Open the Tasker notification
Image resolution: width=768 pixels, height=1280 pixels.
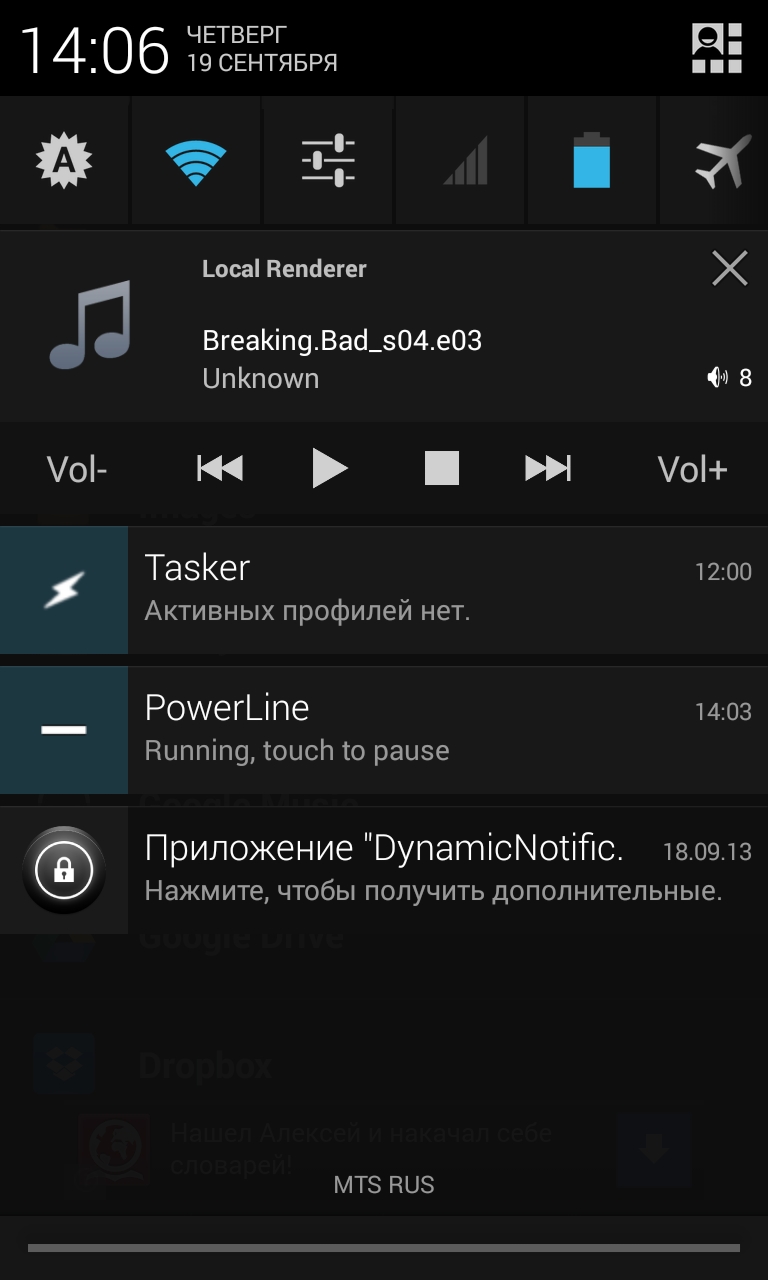(x=384, y=590)
